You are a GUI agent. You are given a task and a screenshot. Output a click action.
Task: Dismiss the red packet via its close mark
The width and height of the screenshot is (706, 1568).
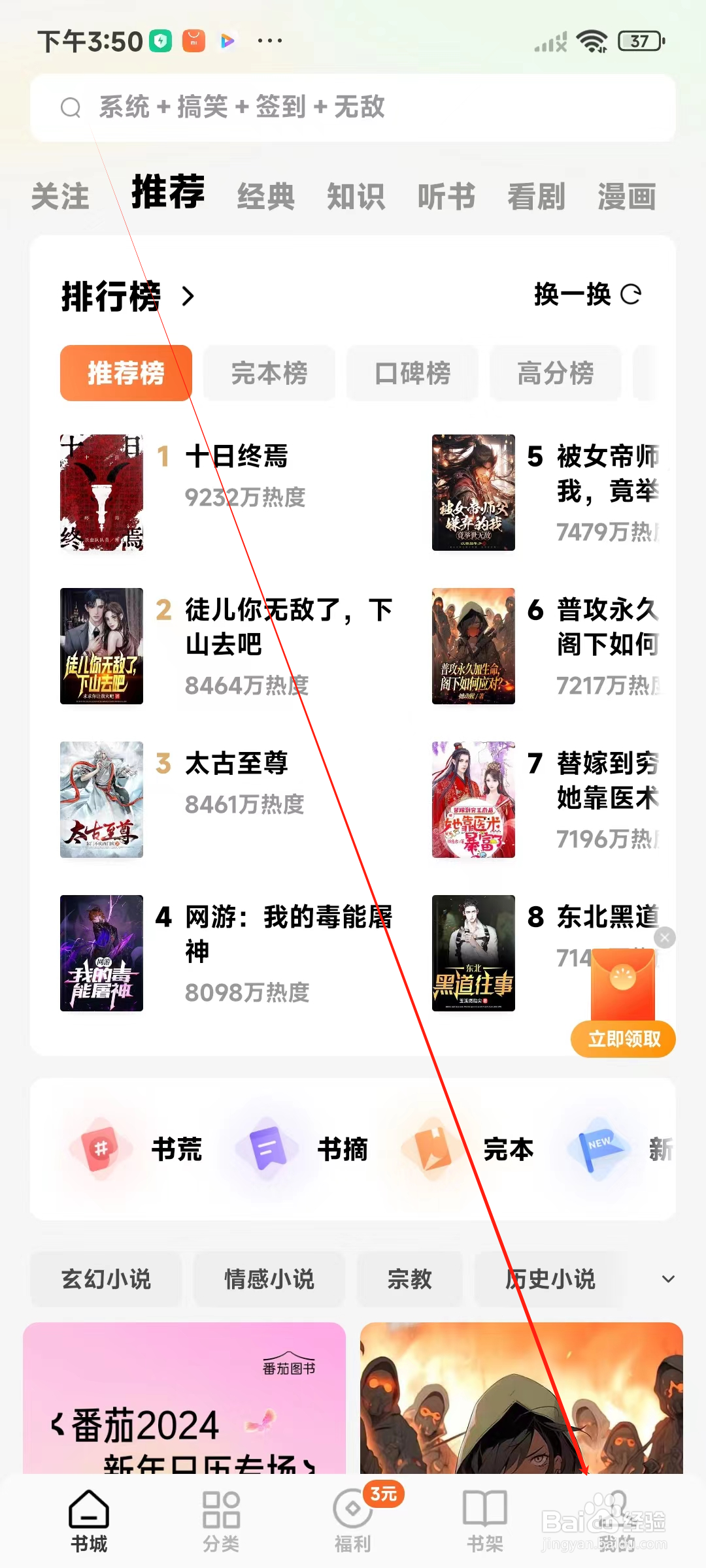coord(664,938)
